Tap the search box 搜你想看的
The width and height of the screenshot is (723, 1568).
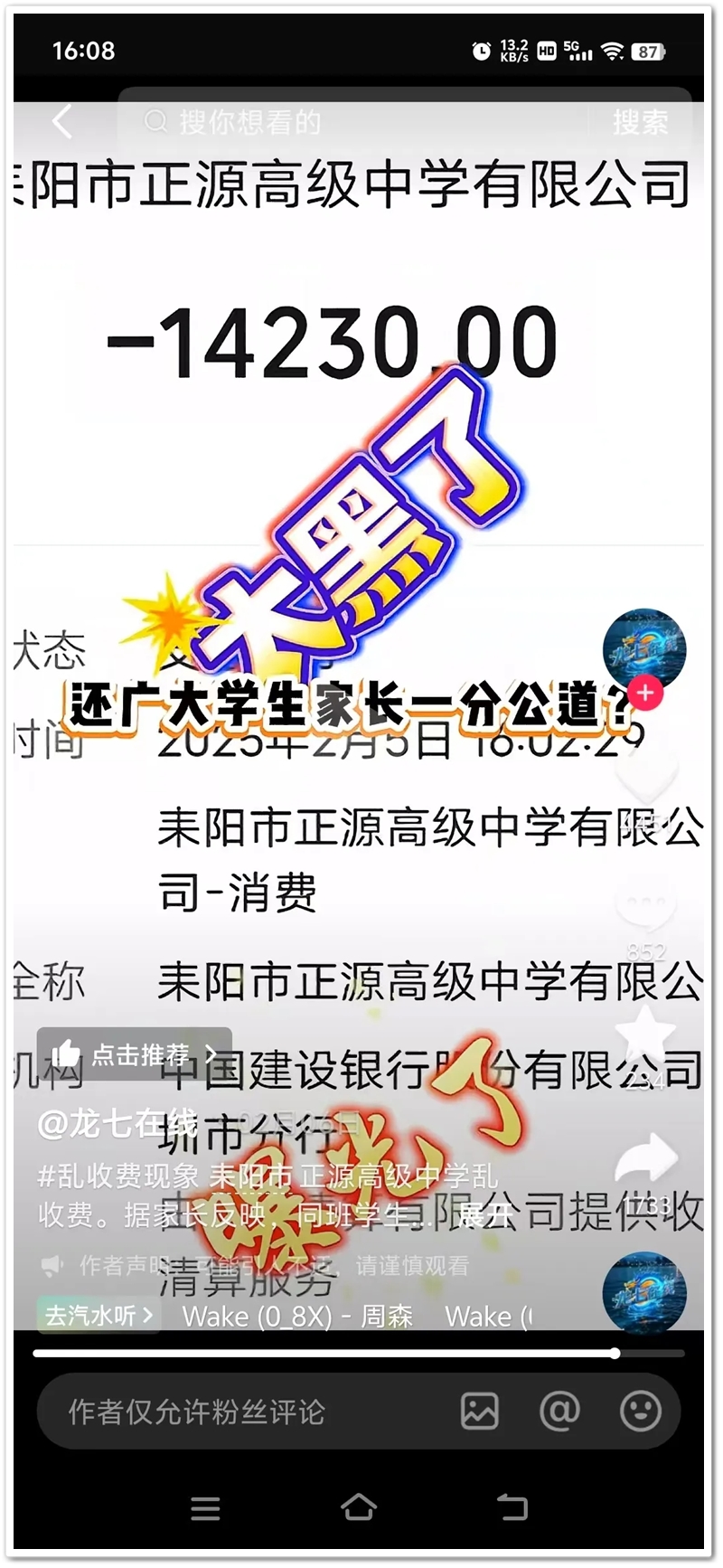click(x=361, y=121)
